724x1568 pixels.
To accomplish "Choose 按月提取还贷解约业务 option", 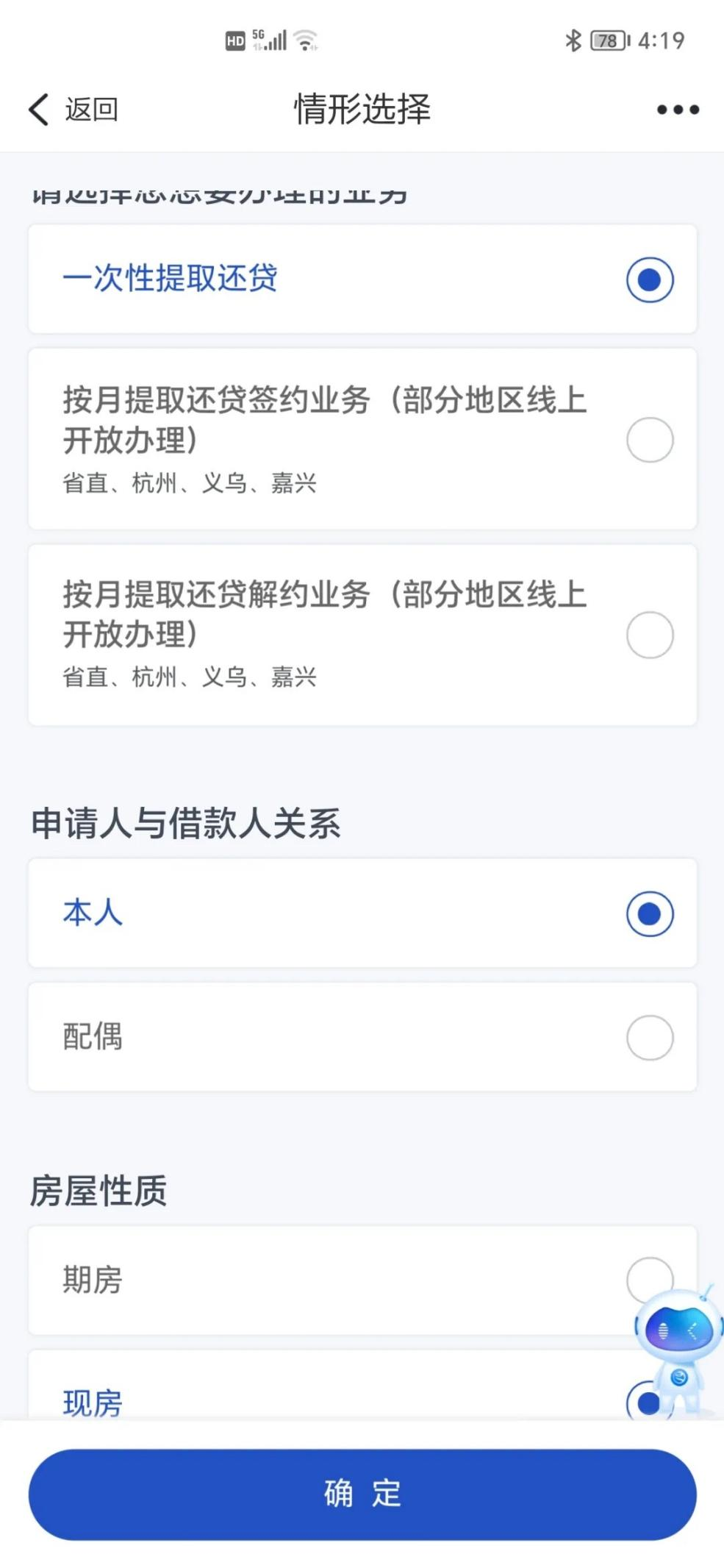I will click(x=362, y=635).
